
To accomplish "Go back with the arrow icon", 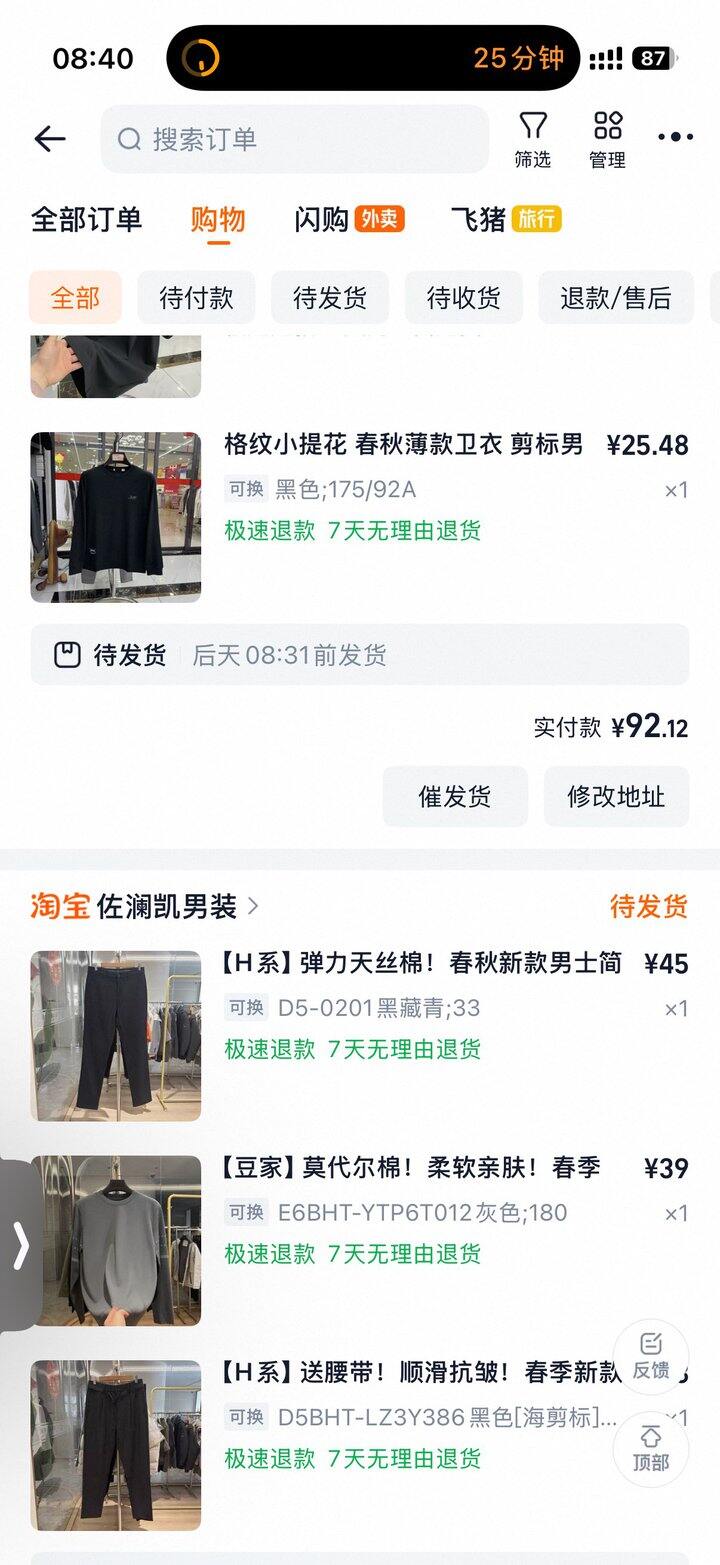I will 49,139.
